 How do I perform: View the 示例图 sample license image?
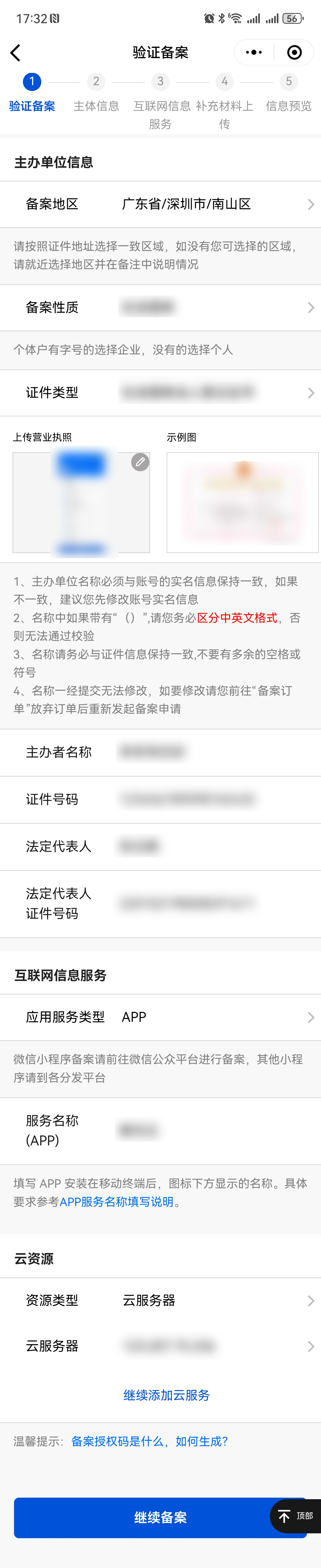click(242, 502)
